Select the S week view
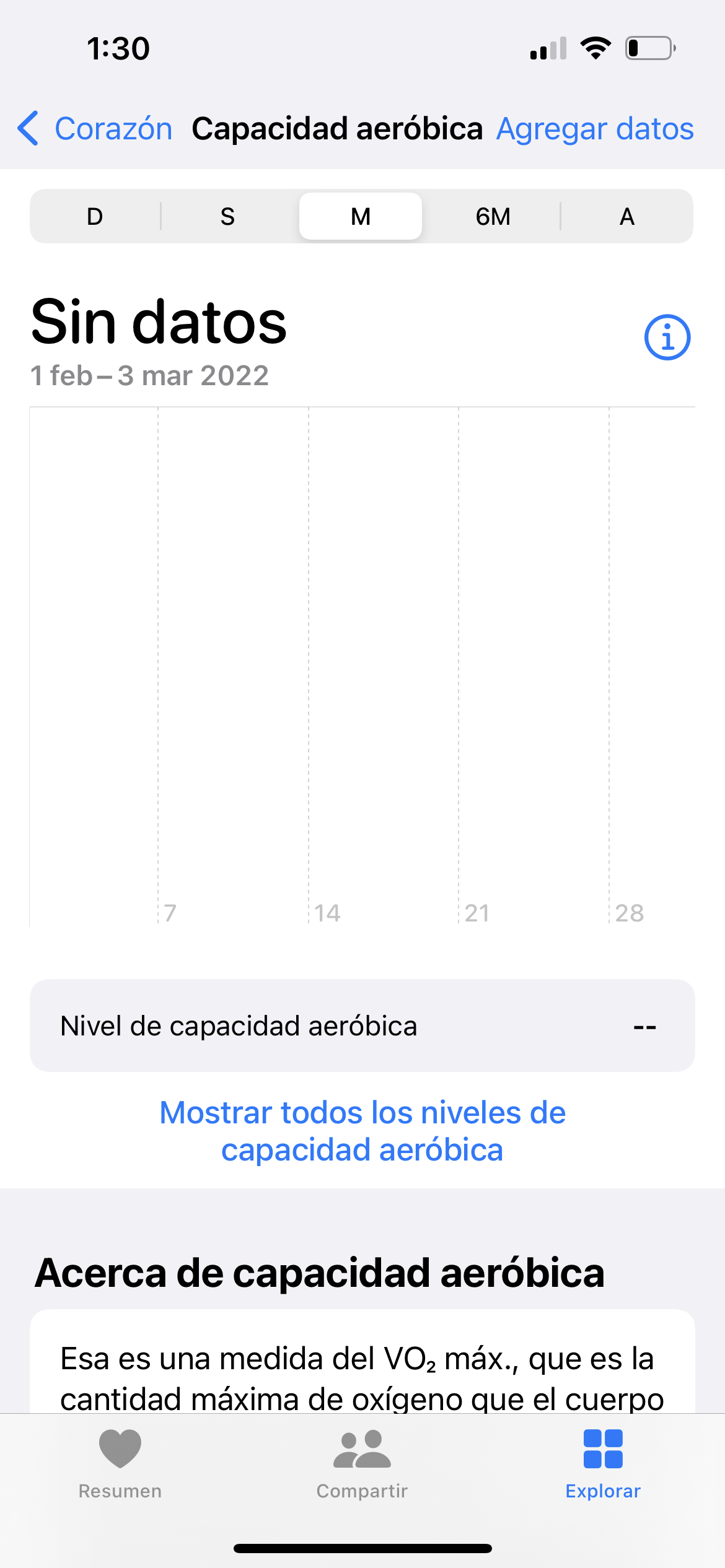Screen dimensions: 725x1568 point(227,216)
